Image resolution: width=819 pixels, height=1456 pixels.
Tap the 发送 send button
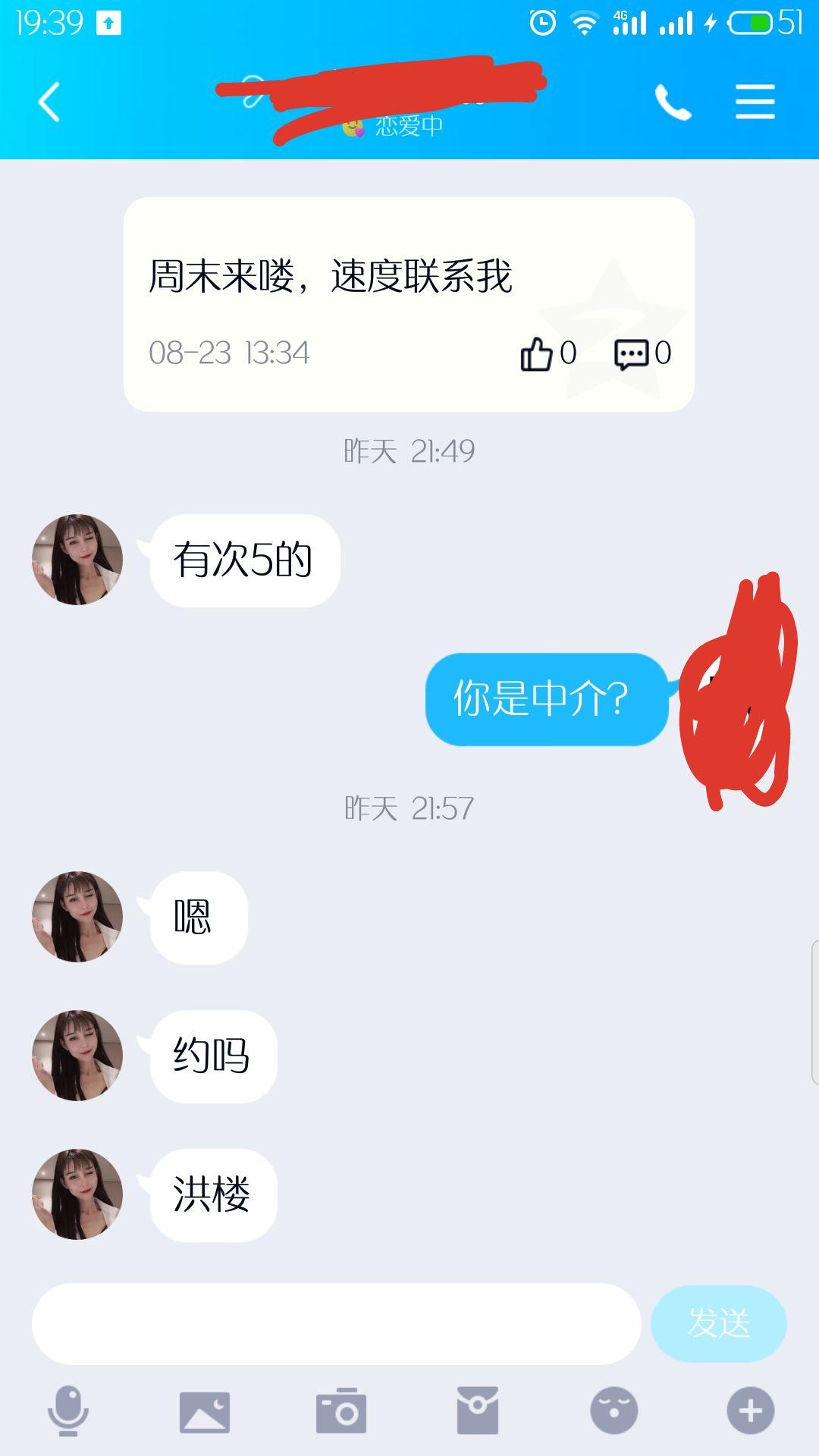(x=718, y=1324)
